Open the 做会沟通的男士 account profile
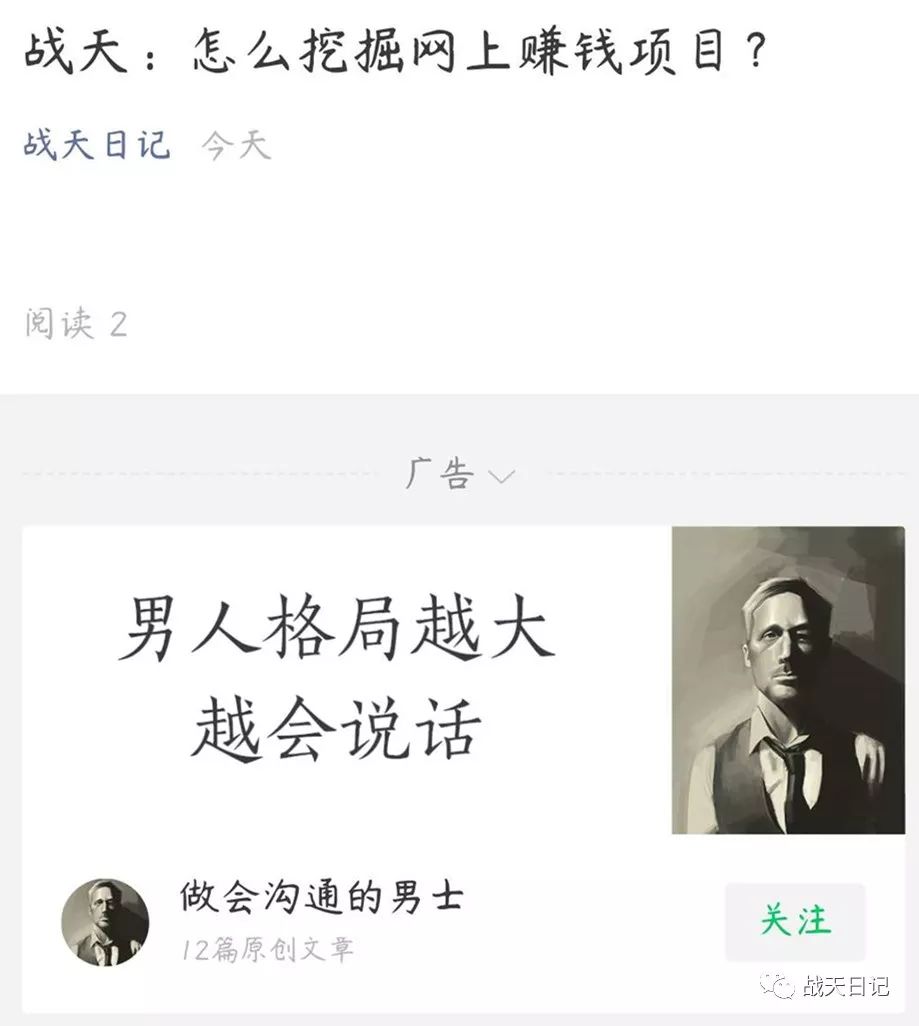Image resolution: width=919 pixels, height=1026 pixels. (320, 897)
